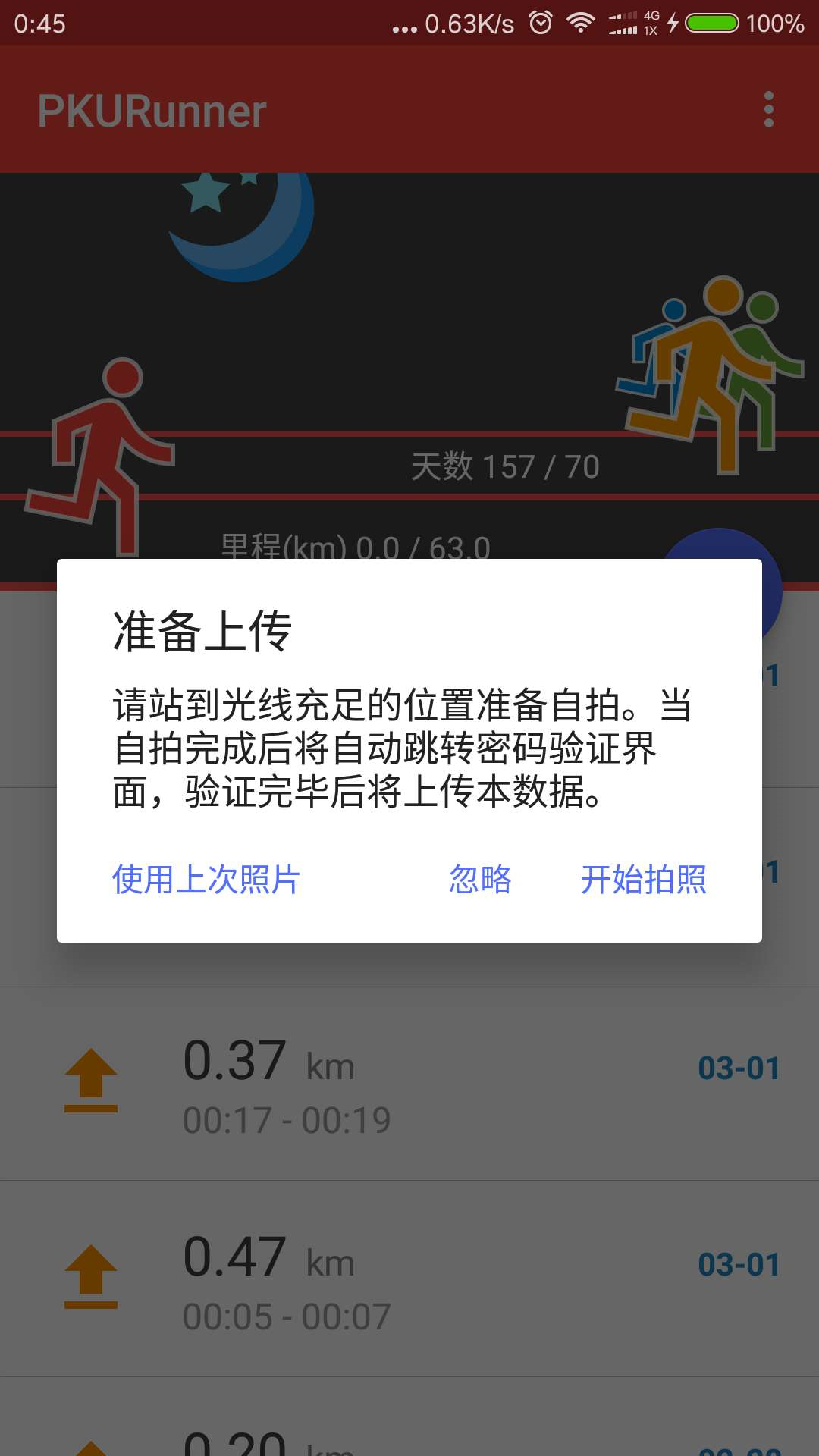The height and width of the screenshot is (1456, 819).
Task: Upload the 0.47 km run via arrow icon
Action: (91, 1276)
